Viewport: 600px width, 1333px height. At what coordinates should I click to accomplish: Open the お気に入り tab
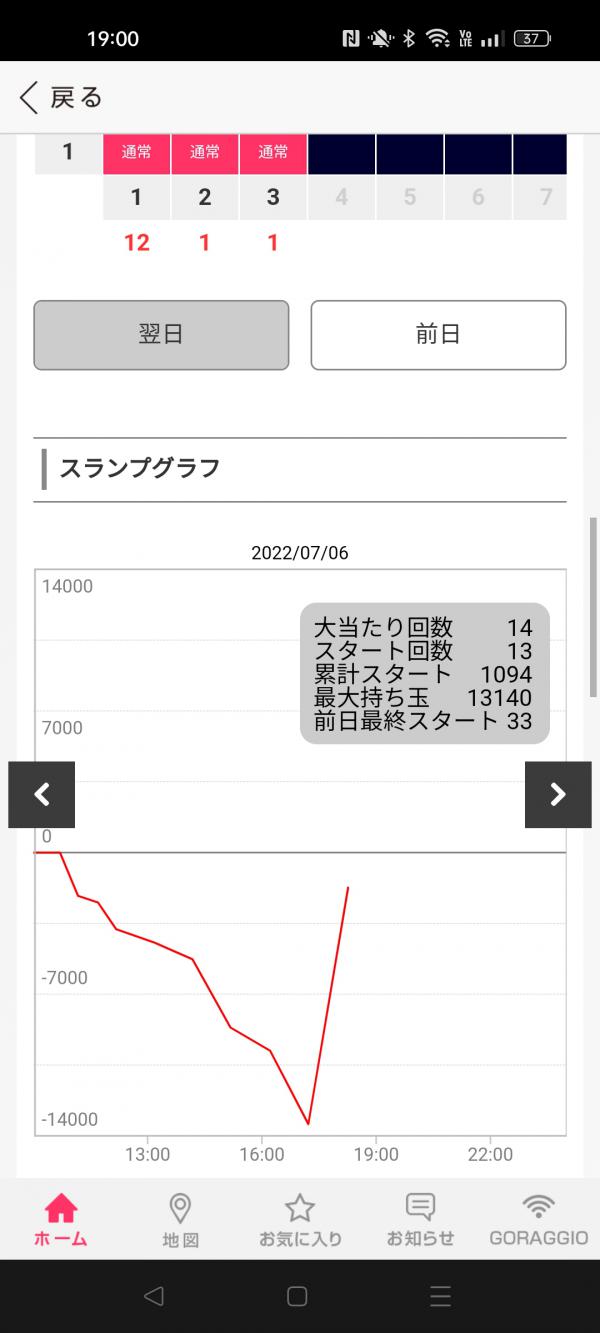point(300,1220)
